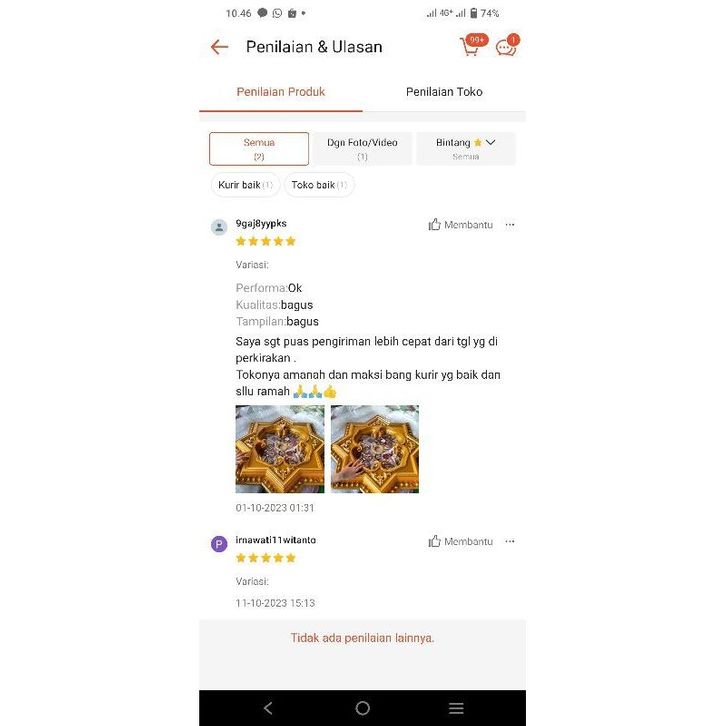
Task: Switch to the Penilaian Toko tab
Action: [444, 92]
